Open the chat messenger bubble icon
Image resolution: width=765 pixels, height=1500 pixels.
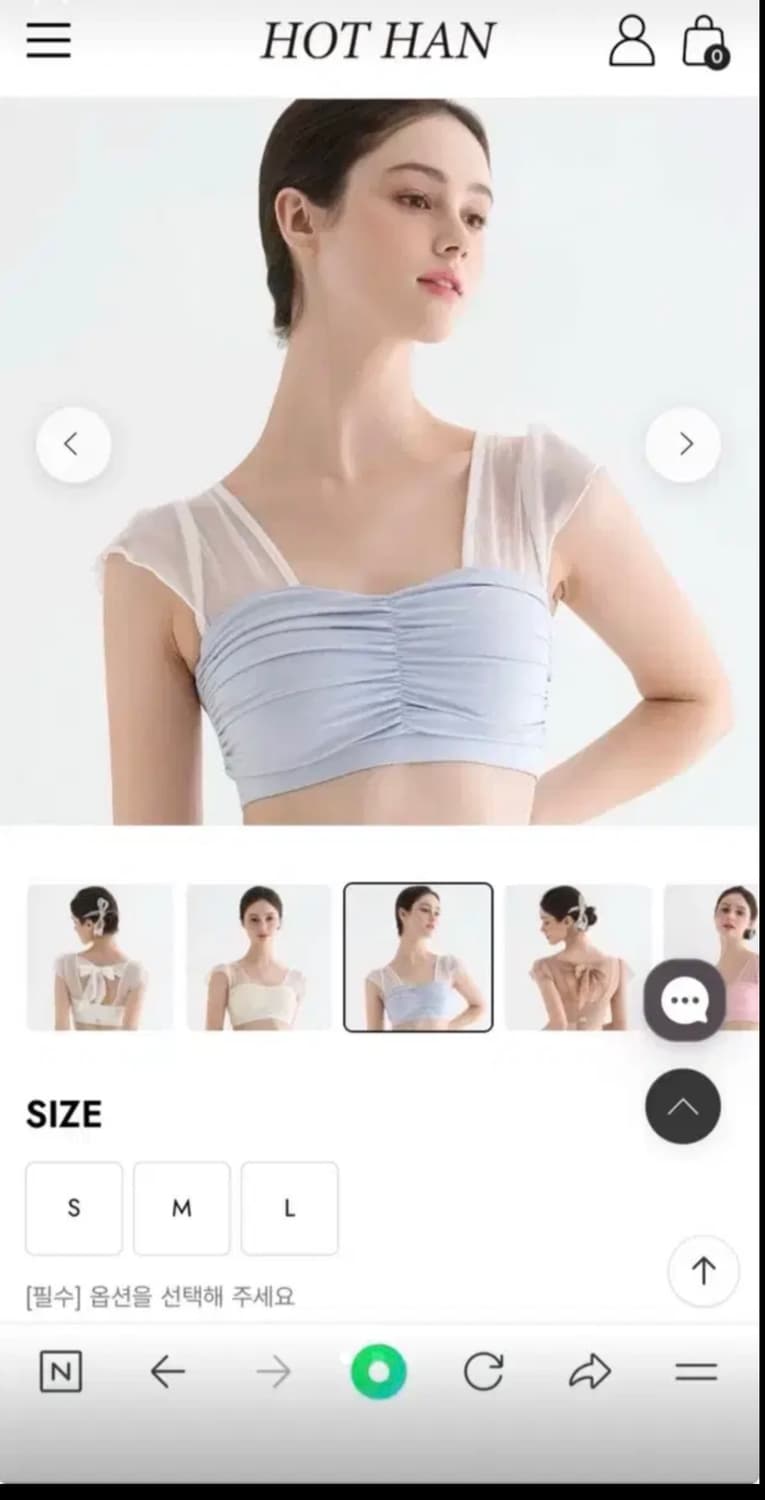point(685,999)
